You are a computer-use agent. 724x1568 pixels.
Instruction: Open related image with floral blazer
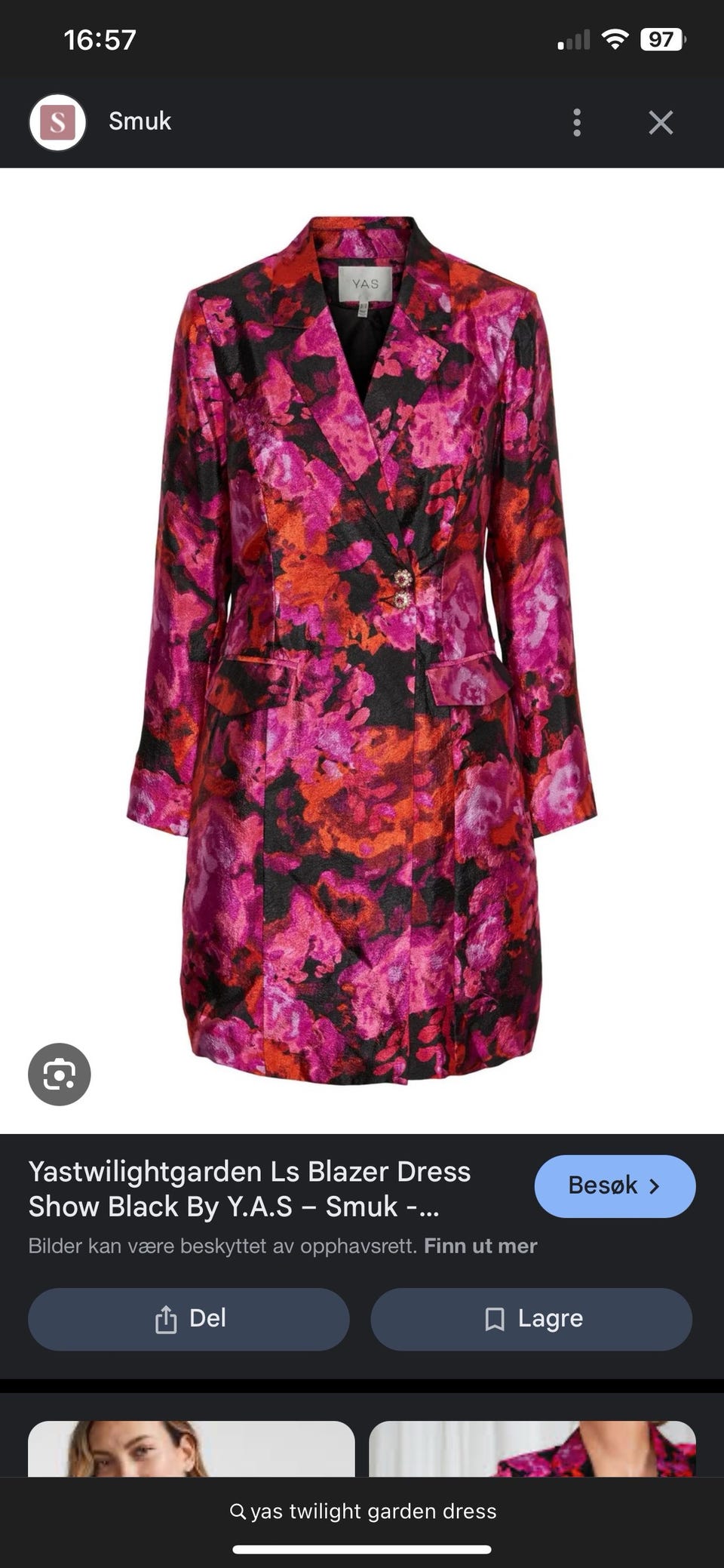[532, 1449]
